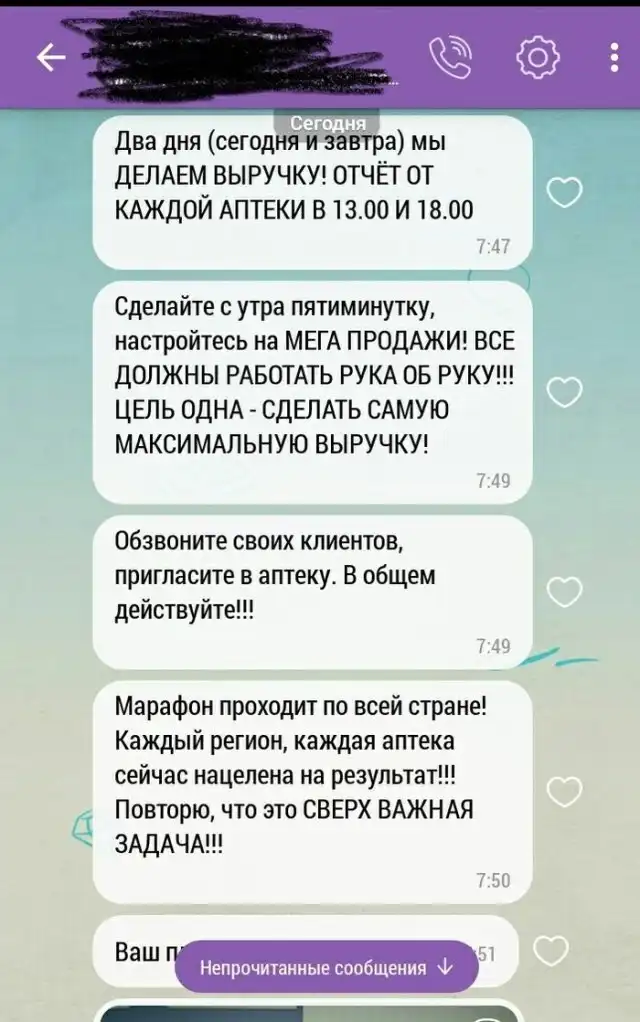Jump to Непрочитанные сообщения
The width and height of the screenshot is (640, 1022).
327,967
